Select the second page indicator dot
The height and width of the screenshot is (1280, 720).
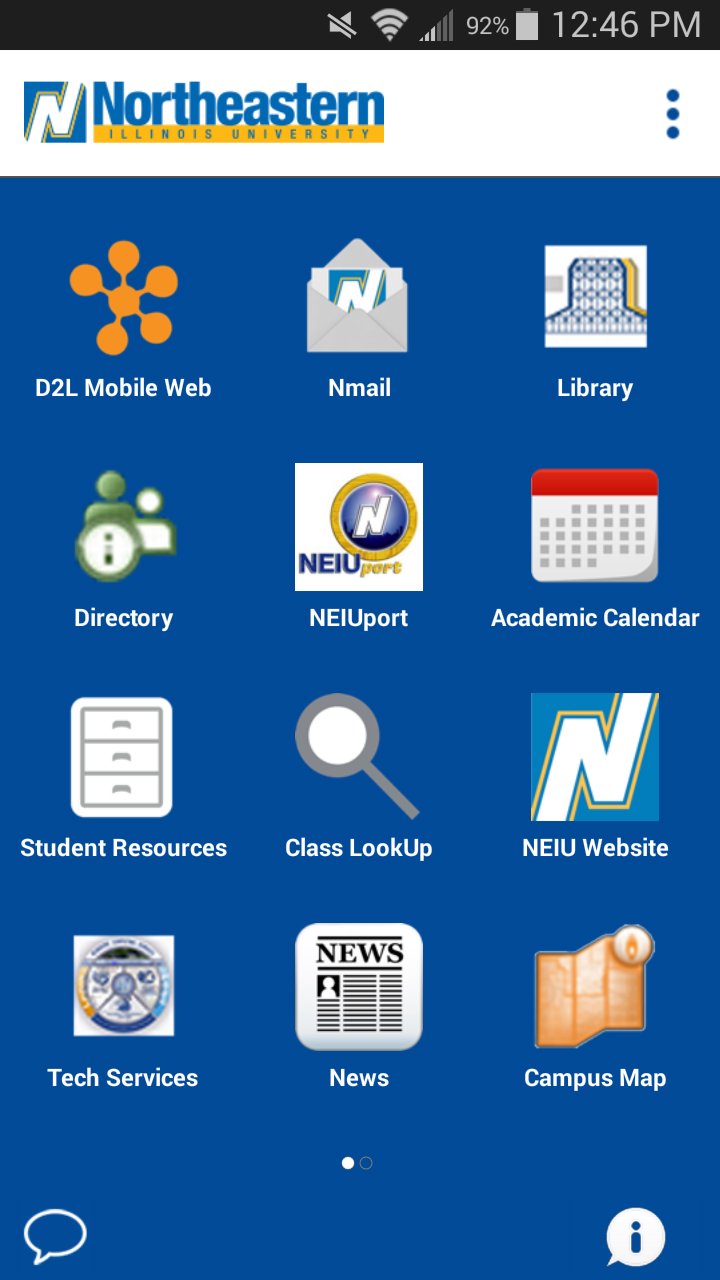click(366, 1163)
